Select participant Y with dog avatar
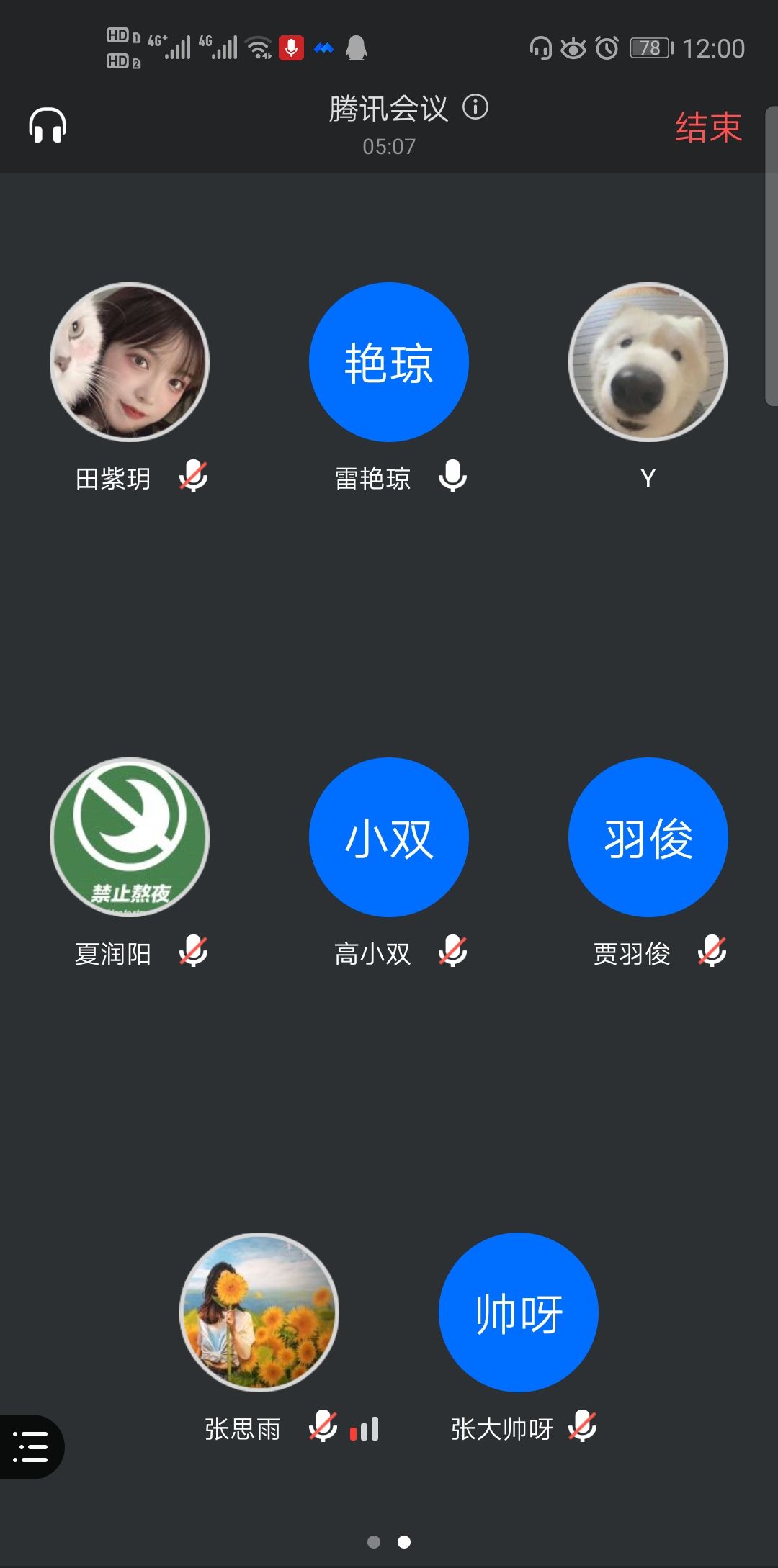The height and width of the screenshot is (1568, 778). pyautogui.click(x=648, y=362)
